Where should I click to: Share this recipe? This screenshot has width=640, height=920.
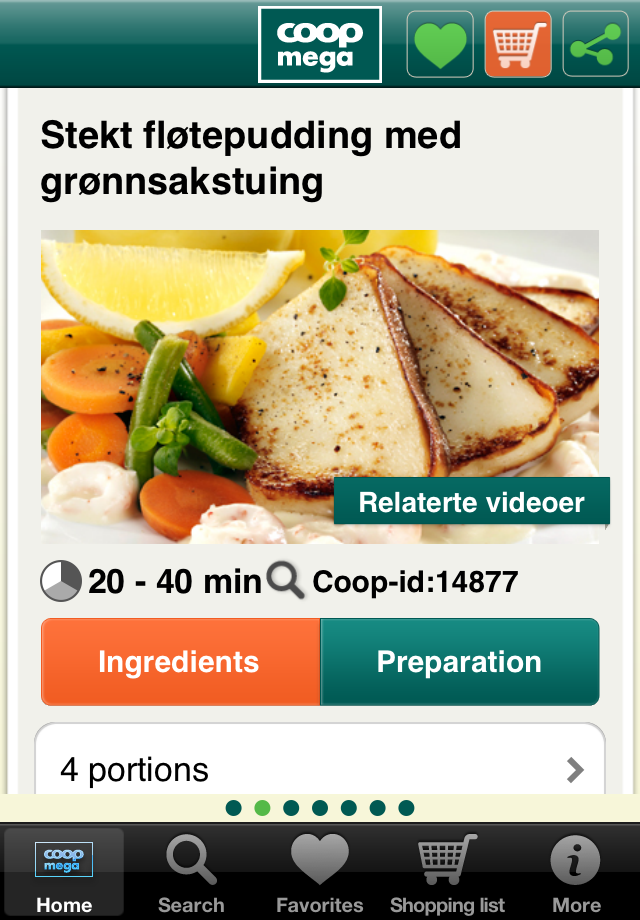tap(595, 44)
